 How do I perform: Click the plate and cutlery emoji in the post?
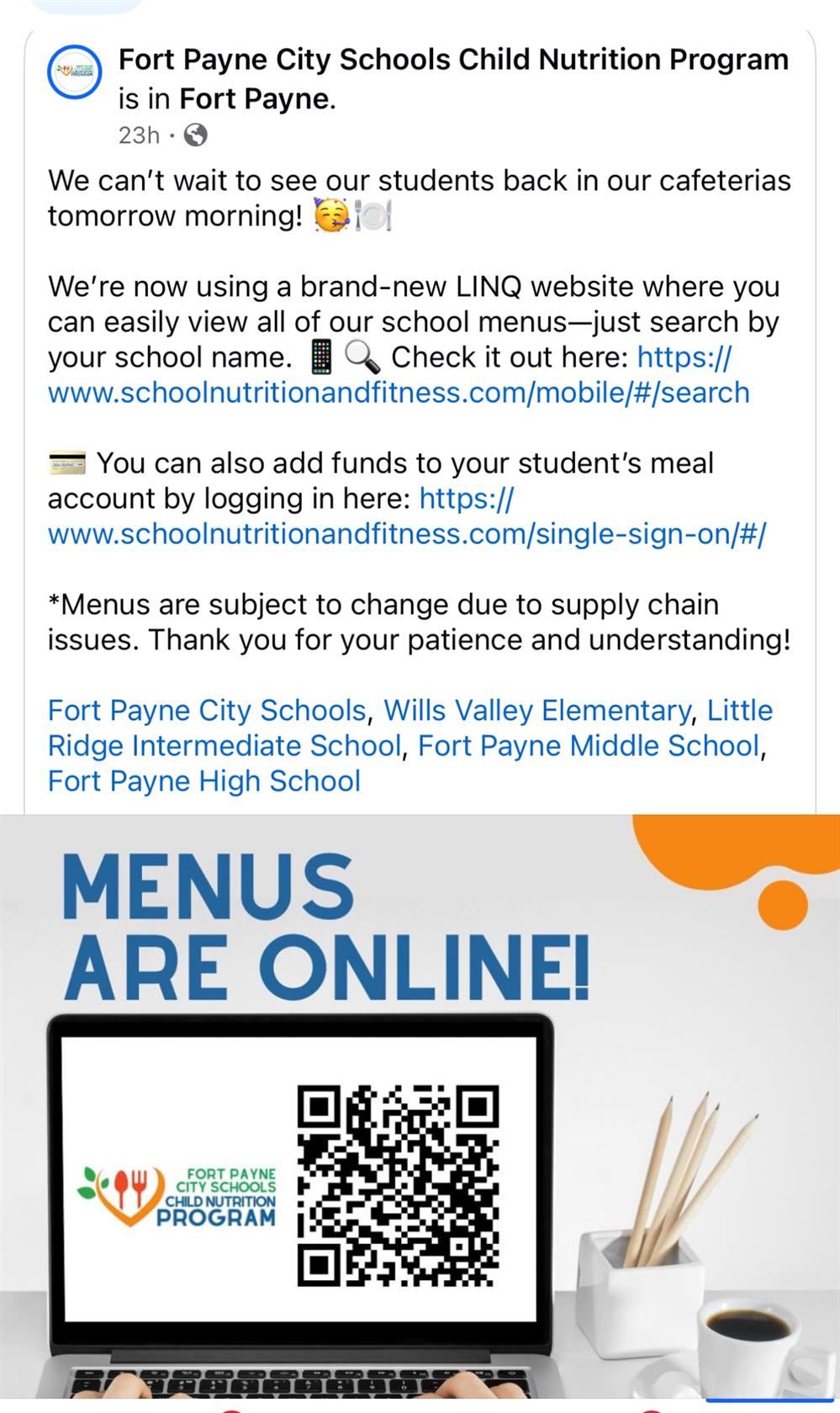point(374,215)
